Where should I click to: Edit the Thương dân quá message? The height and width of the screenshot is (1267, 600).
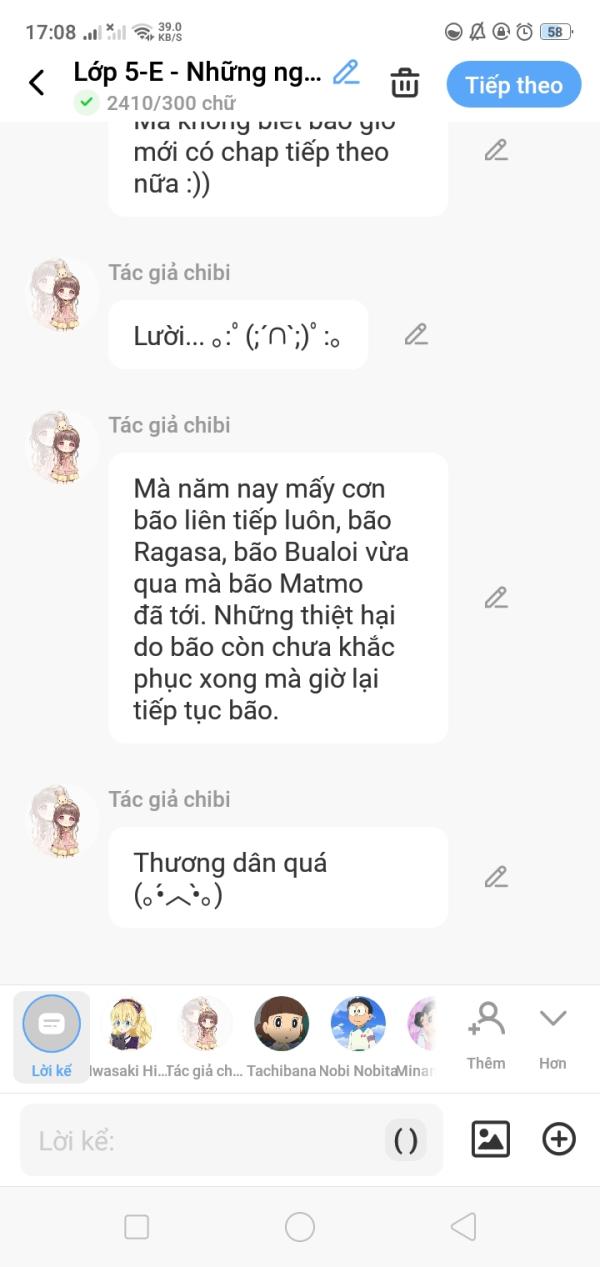496,877
